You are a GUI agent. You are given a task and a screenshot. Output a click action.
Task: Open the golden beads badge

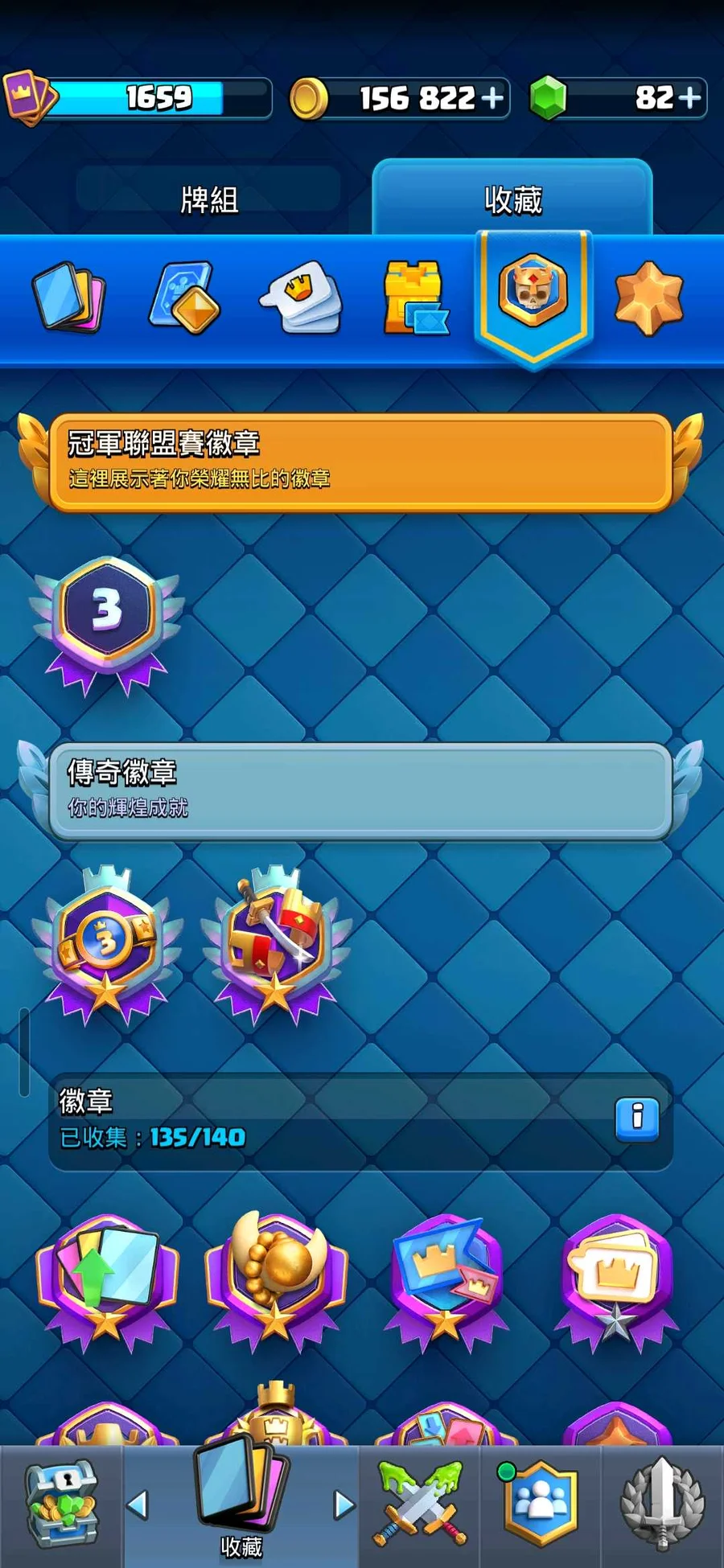(x=276, y=1282)
